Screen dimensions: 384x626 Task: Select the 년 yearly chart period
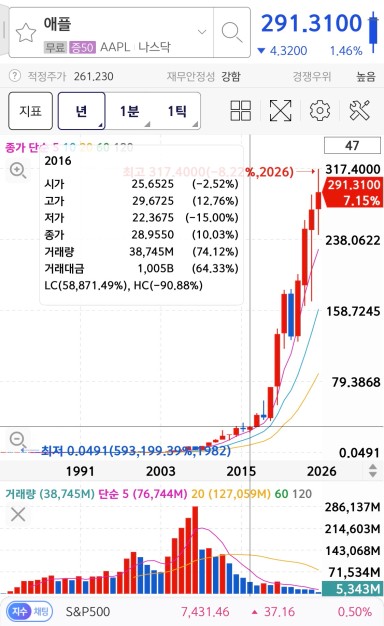[82, 111]
